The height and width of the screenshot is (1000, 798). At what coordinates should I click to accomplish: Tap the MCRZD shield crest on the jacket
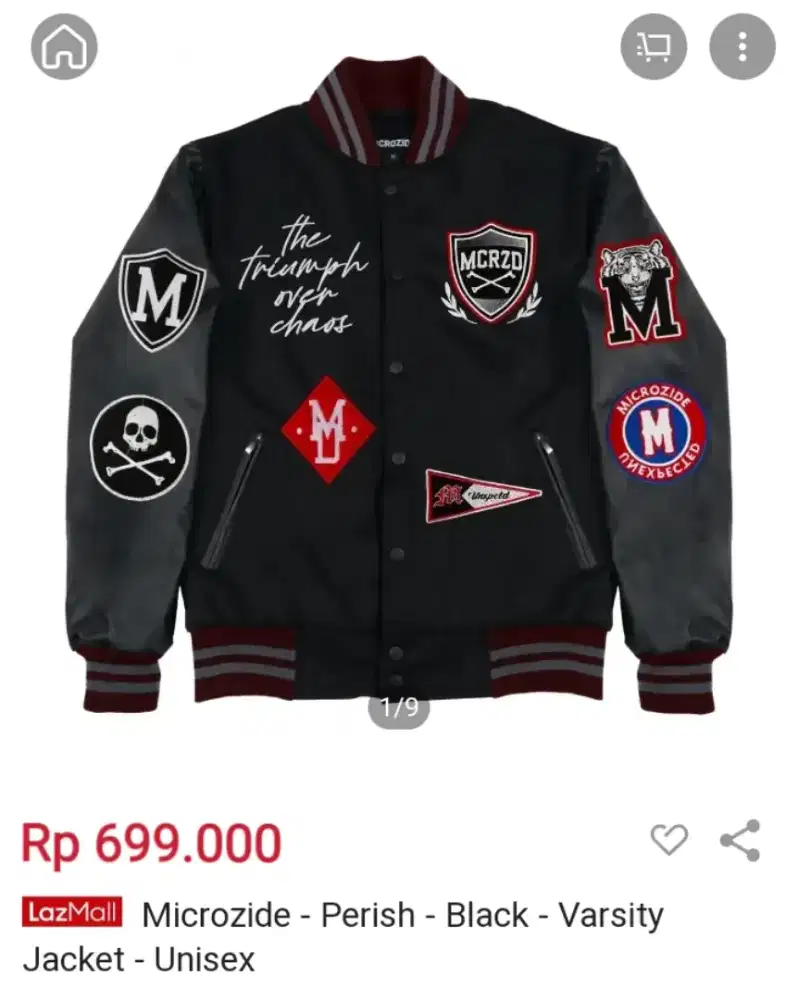point(489,270)
